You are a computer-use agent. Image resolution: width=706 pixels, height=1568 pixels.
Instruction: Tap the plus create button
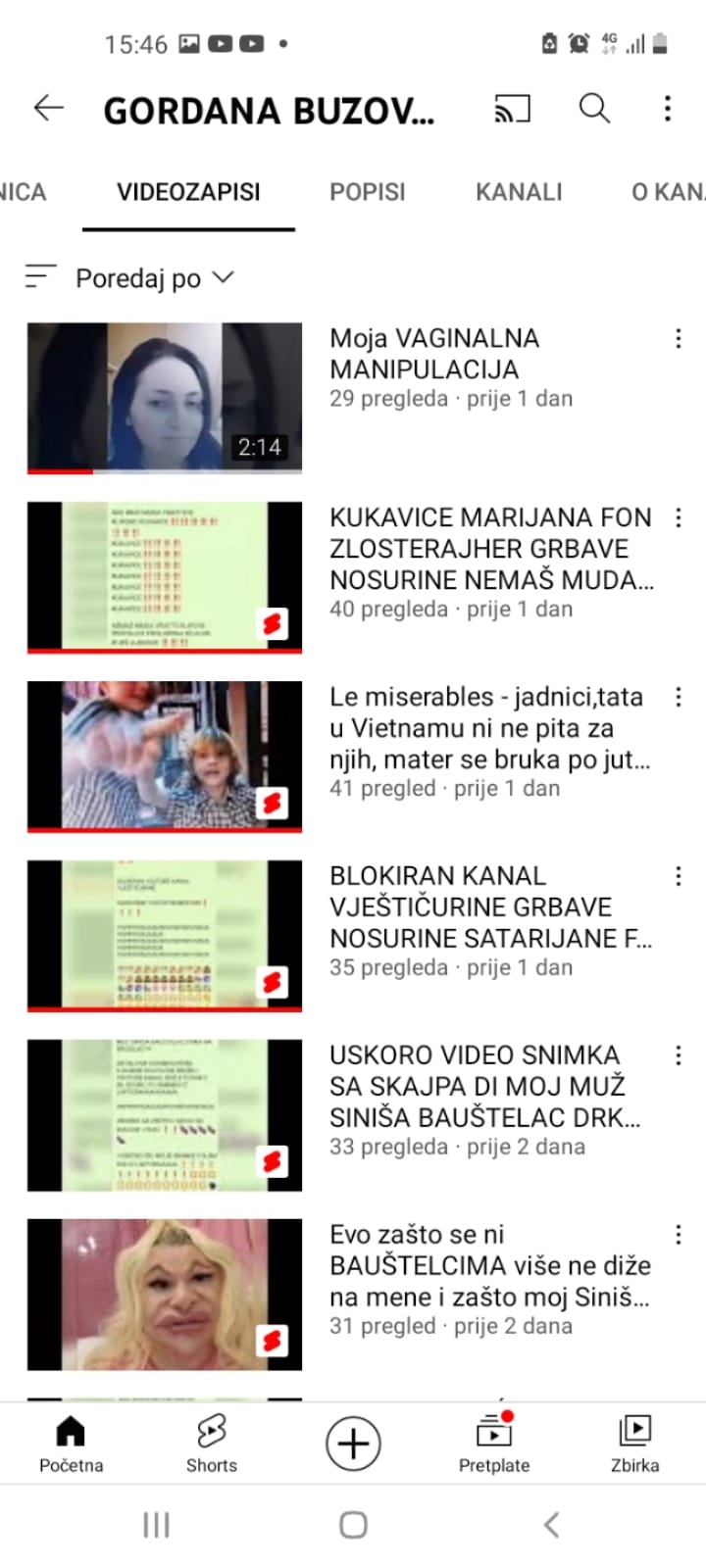pos(353,1444)
